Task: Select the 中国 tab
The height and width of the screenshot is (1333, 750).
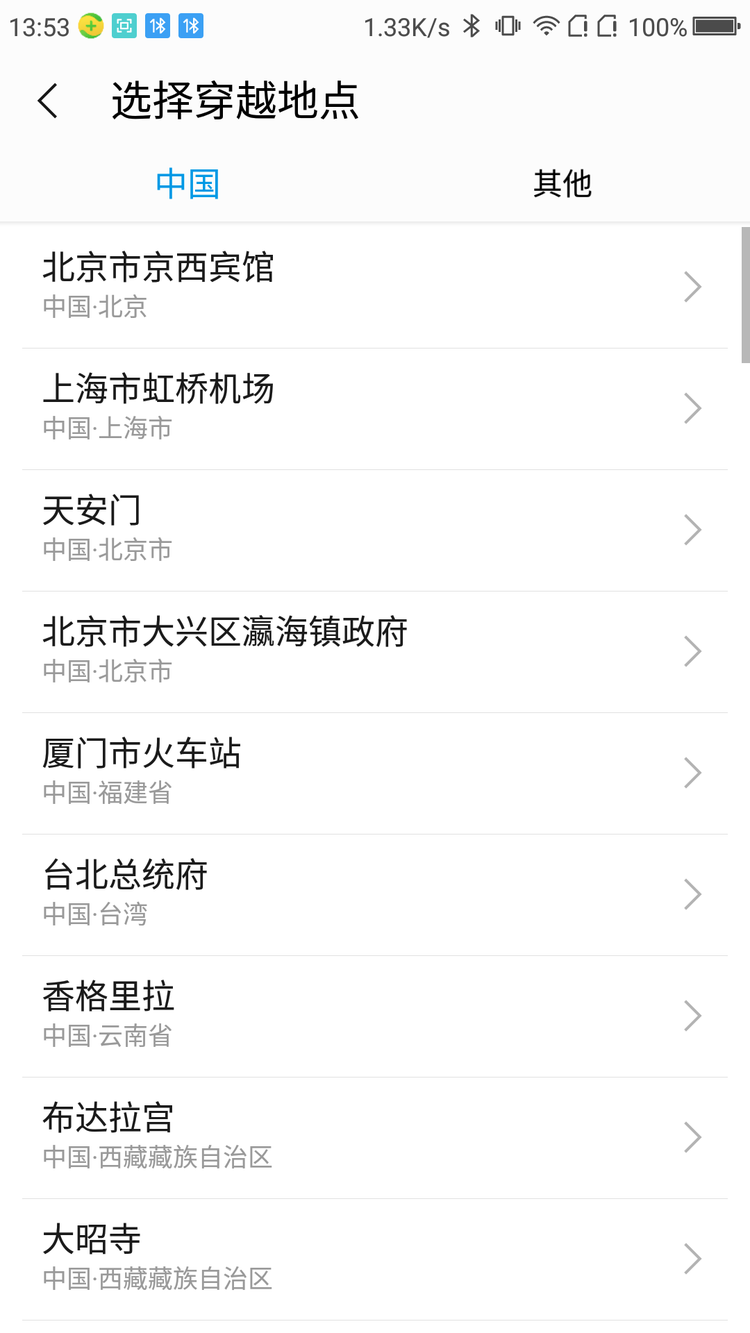Action: pyautogui.click(x=187, y=184)
